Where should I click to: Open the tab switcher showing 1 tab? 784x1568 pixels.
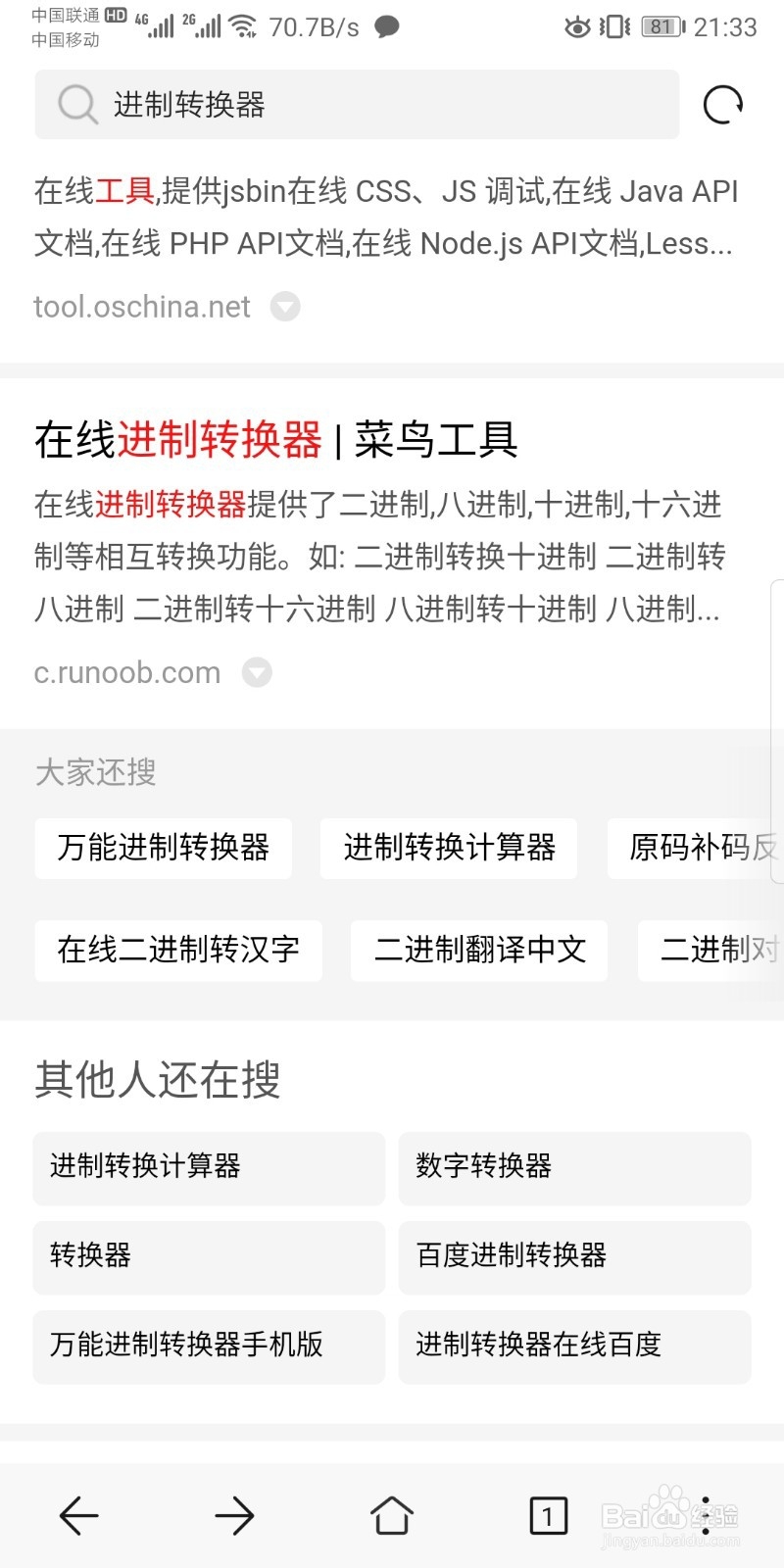click(548, 1515)
